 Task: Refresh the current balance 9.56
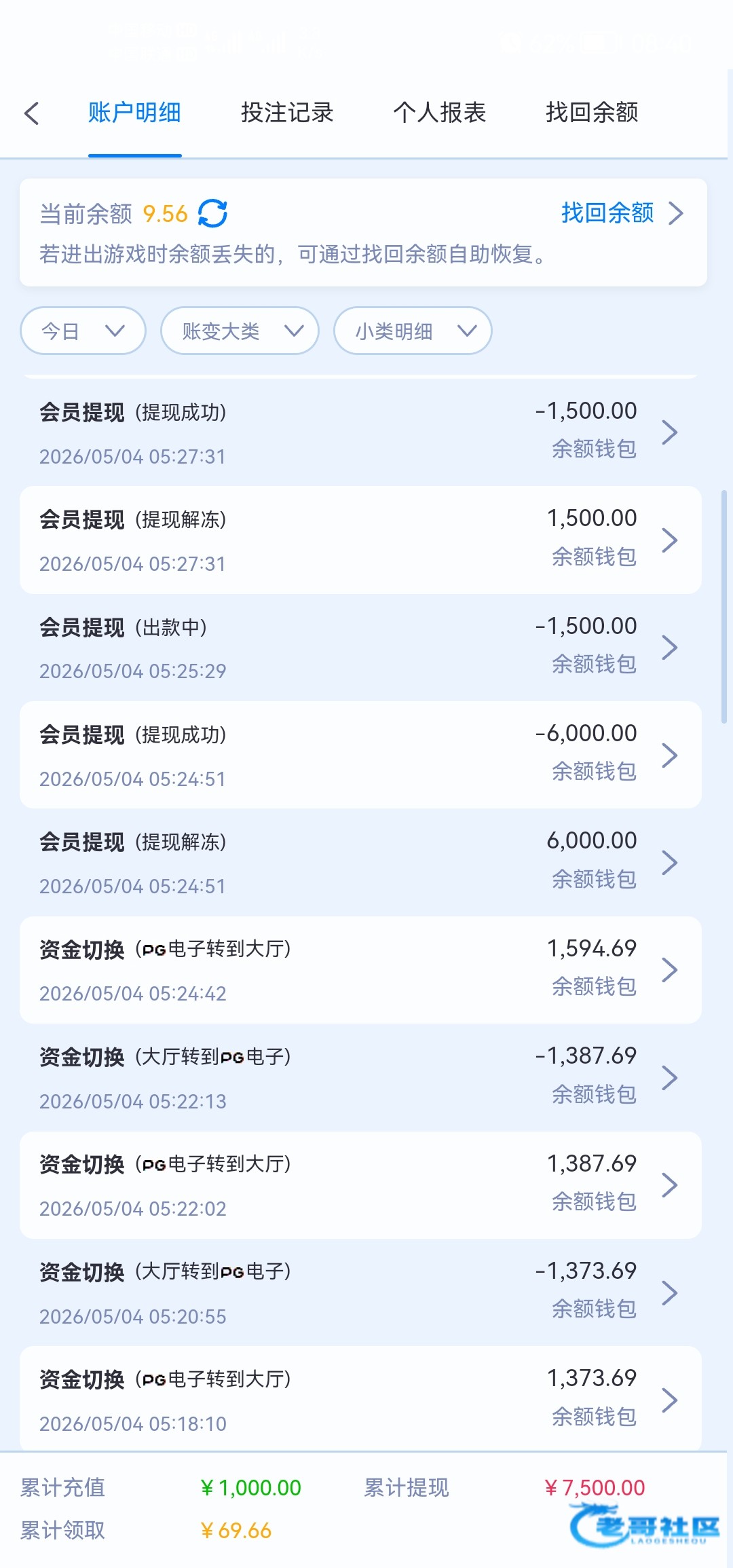click(x=212, y=213)
